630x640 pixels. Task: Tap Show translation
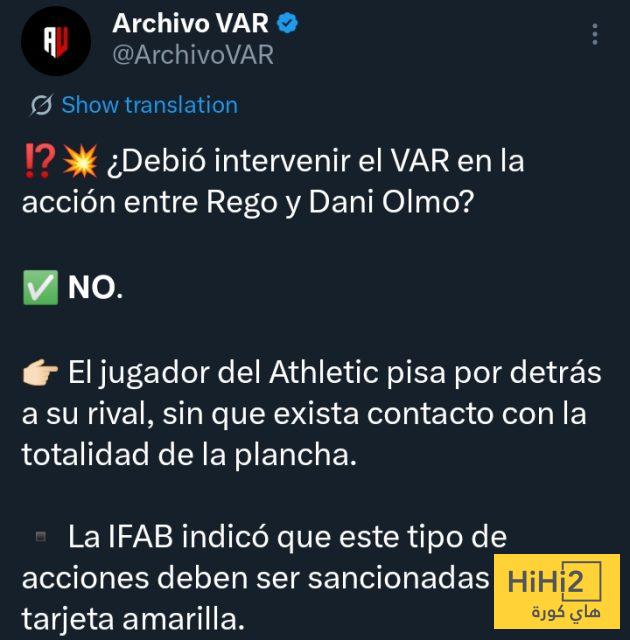149,105
